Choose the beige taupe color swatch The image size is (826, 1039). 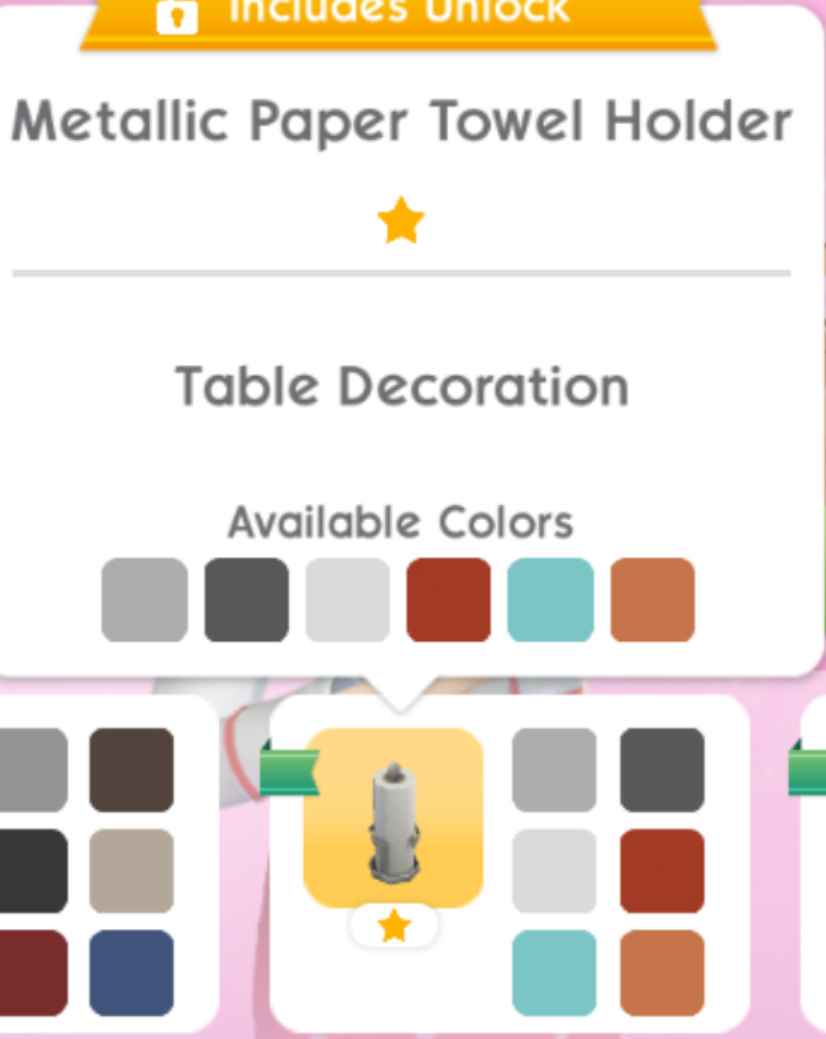(131, 871)
